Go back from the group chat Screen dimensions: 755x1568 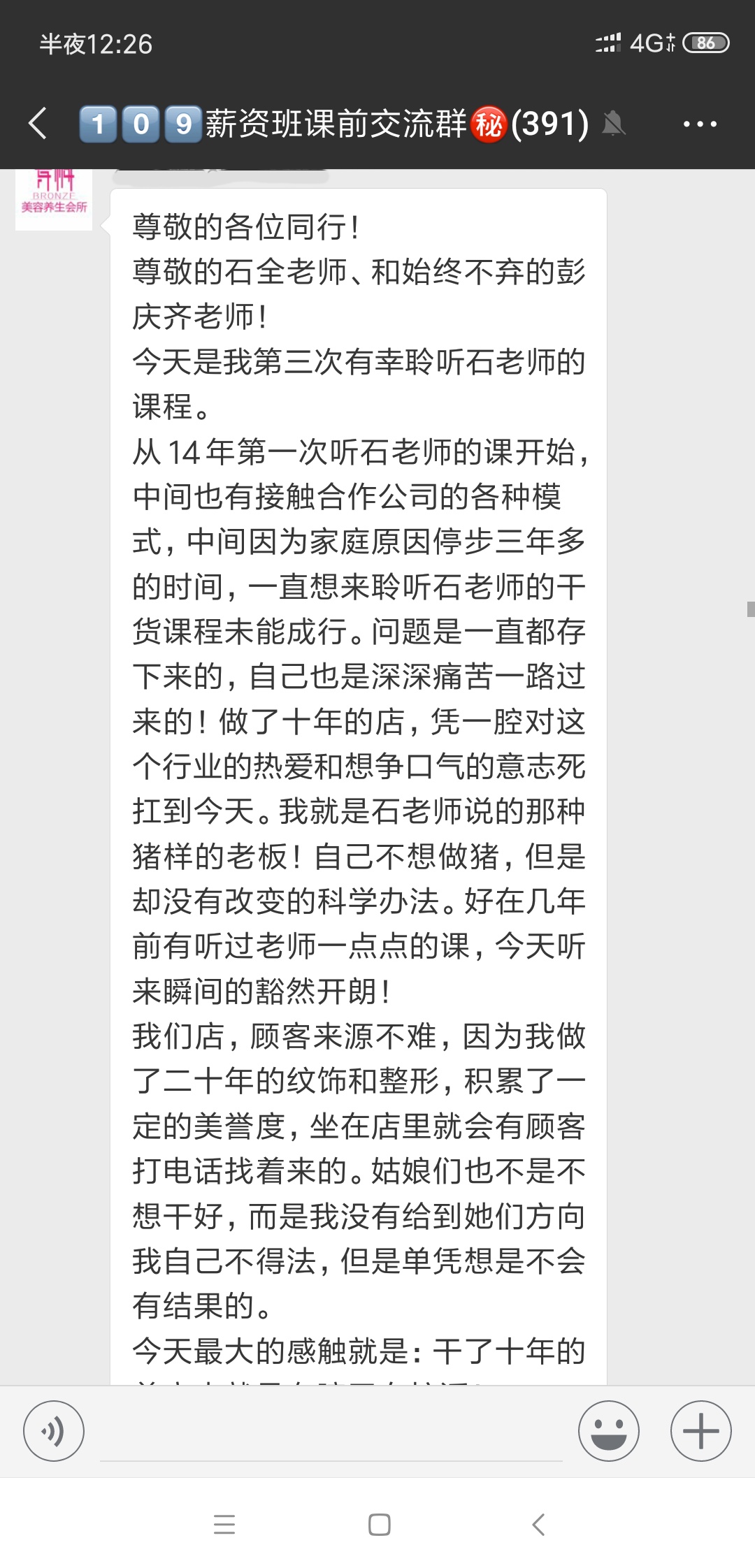(x=38, y=124)
